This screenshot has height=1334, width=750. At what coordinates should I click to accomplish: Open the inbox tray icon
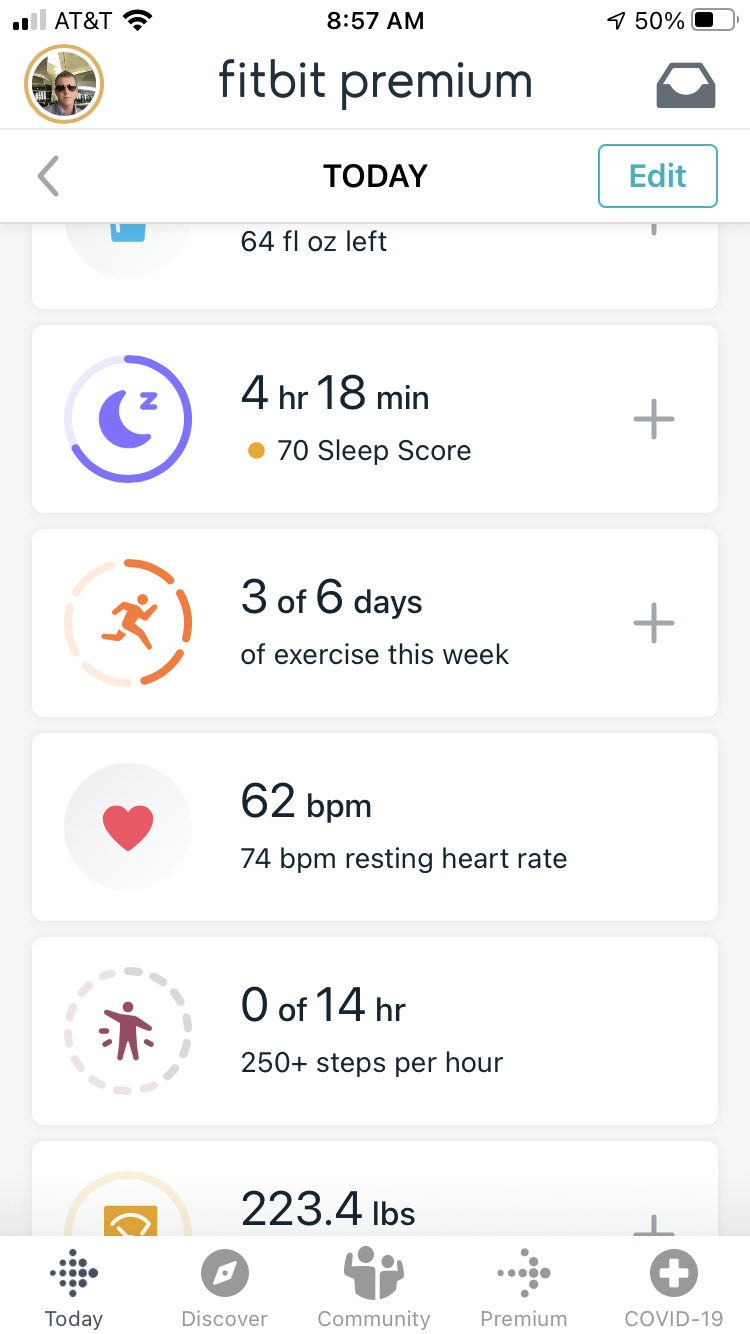(685, 85)
